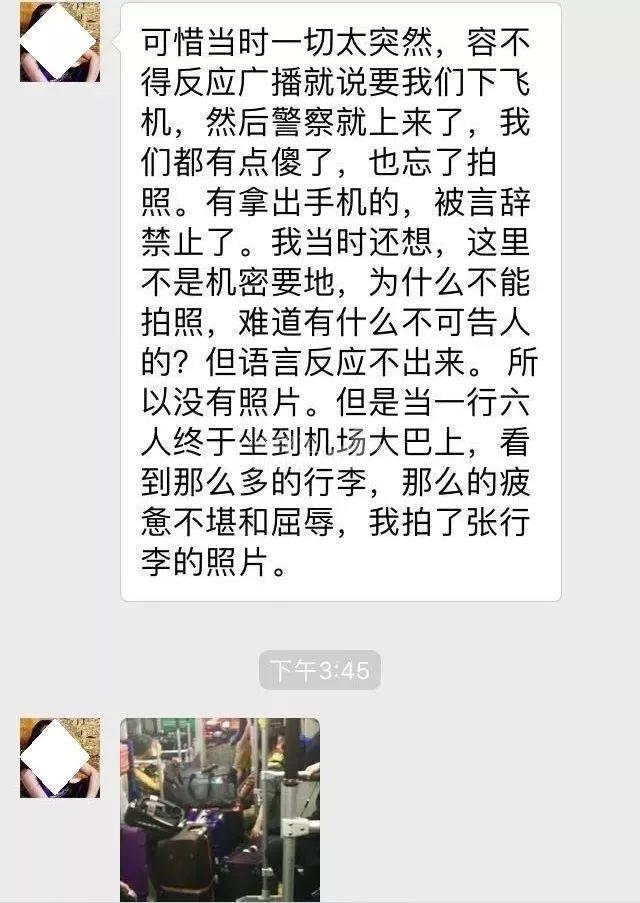Open the luggage photo in the chat
The height and width of the screenshot is (903, 640).
click(220, 808)
